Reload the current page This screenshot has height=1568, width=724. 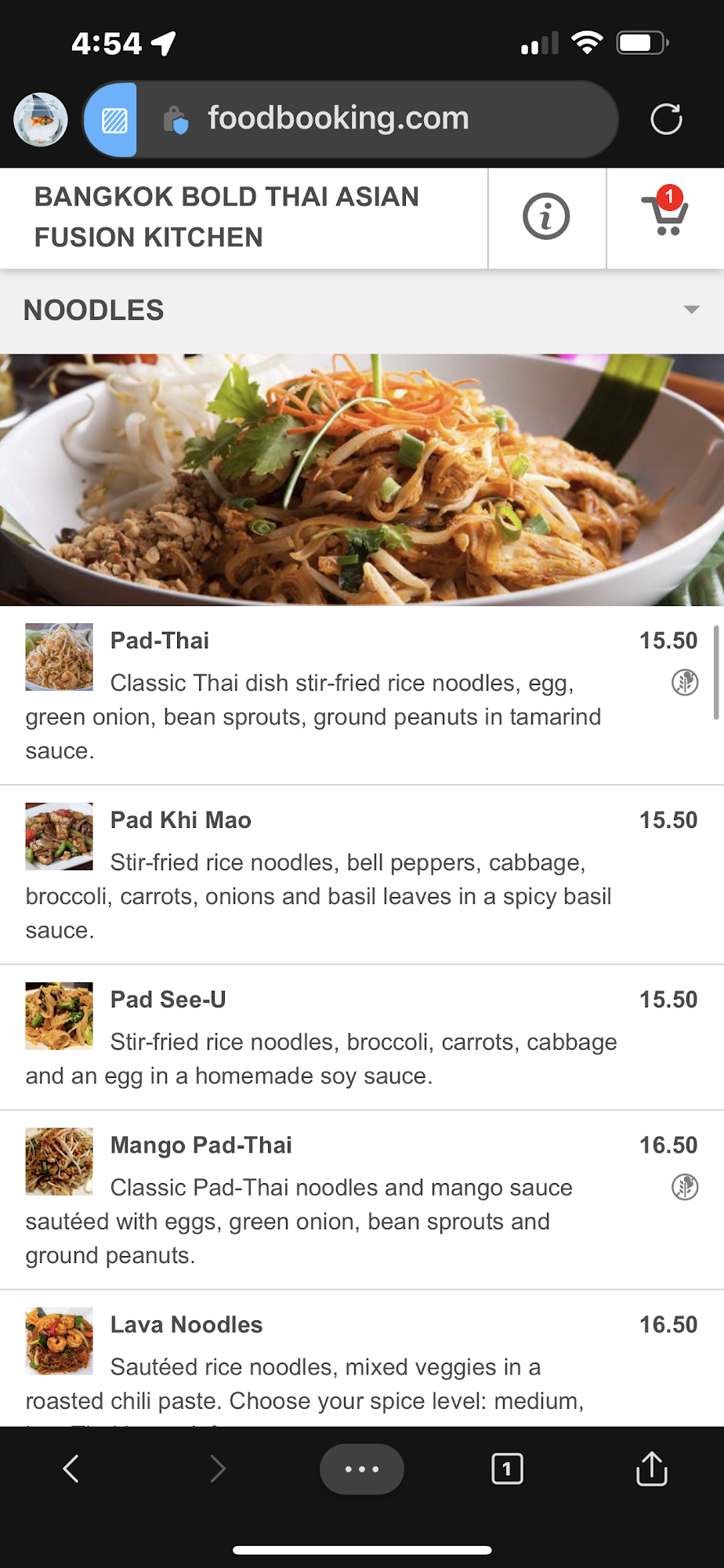tap(666, 119)
